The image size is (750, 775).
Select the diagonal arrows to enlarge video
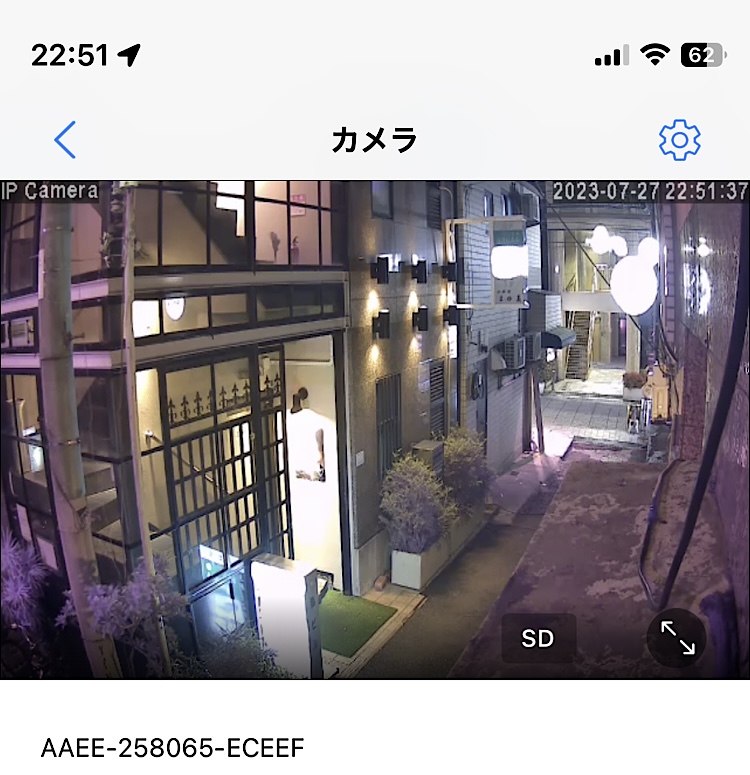(x=679, y=639)
